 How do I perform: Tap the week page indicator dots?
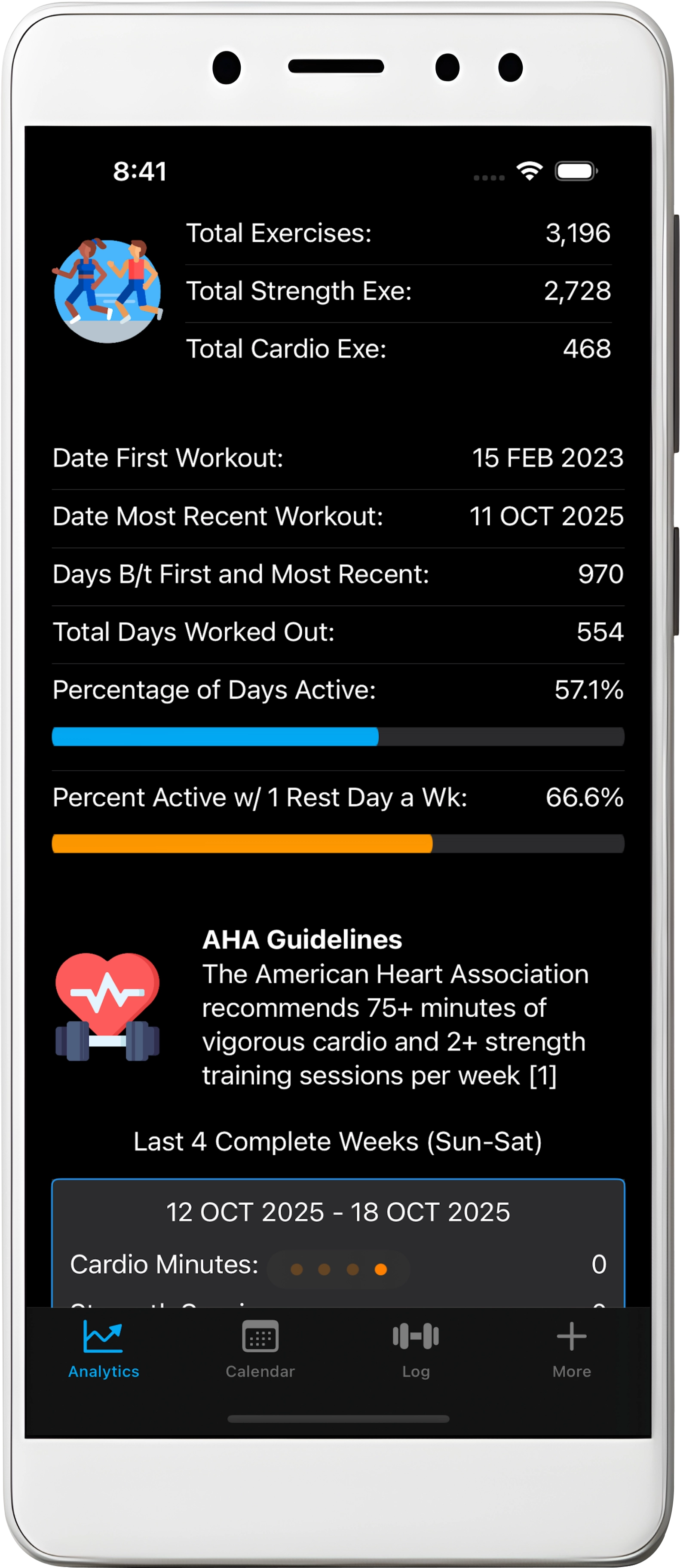pos(338,1269)
